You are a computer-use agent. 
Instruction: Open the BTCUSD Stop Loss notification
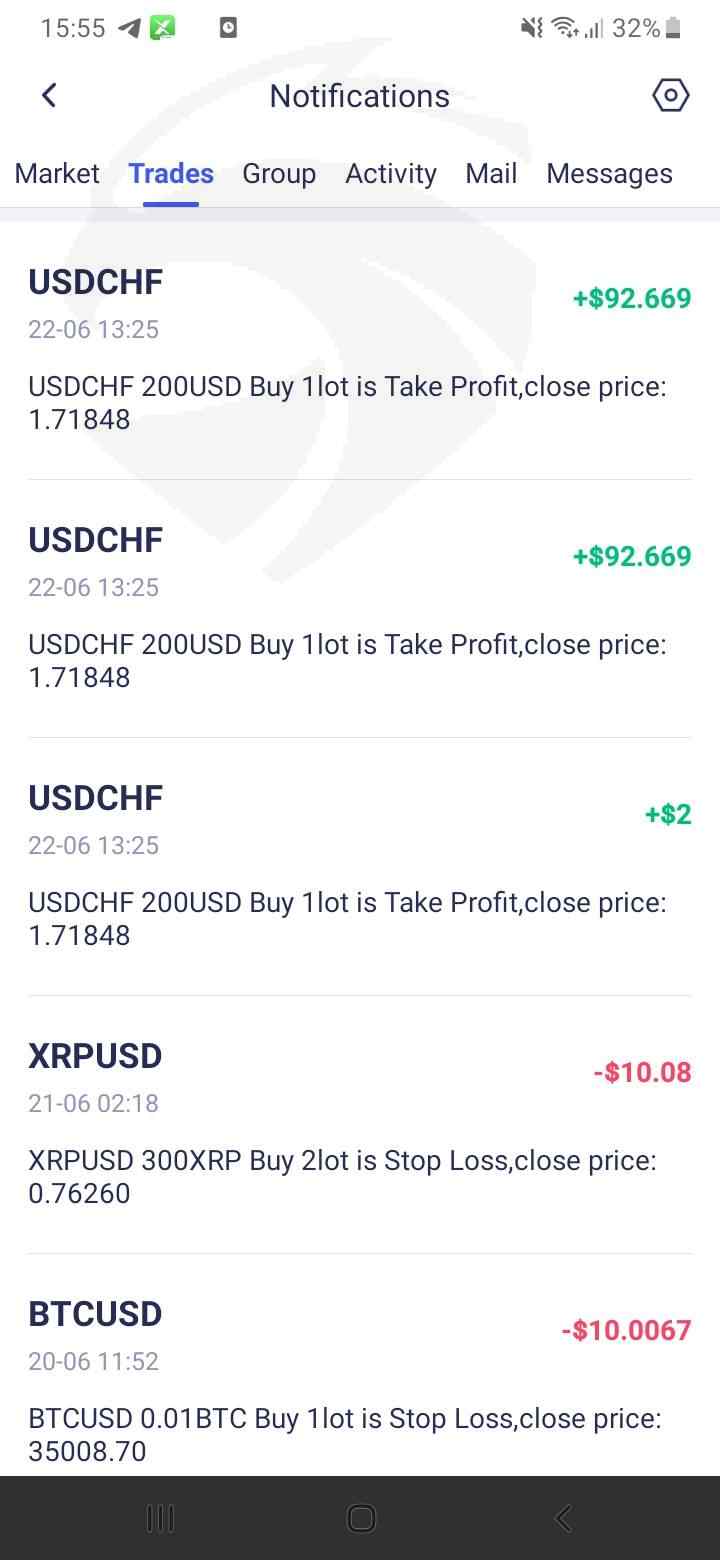click(x=360, y=1380)
